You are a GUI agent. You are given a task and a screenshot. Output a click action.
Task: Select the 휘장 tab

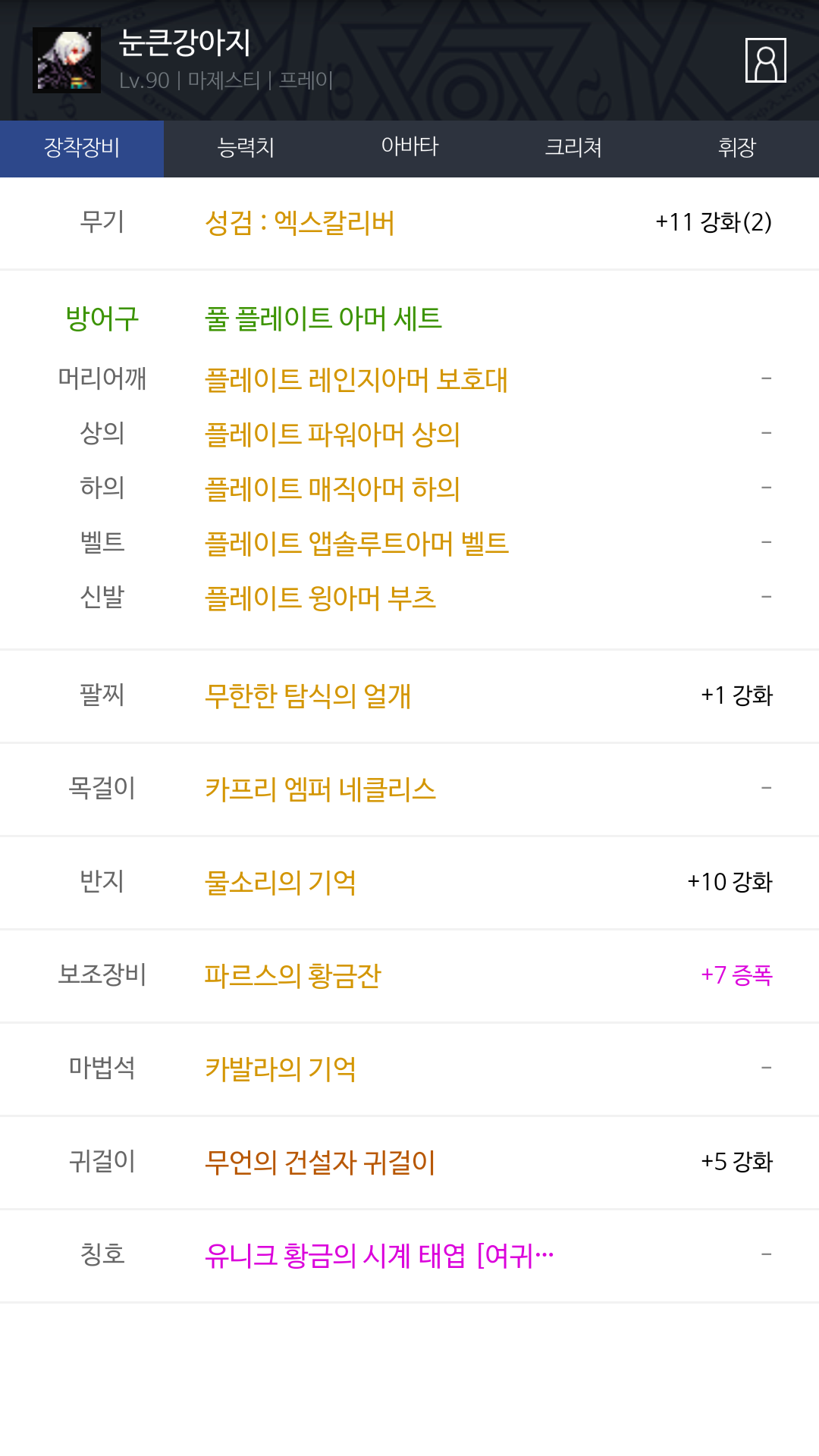point(737,149)
